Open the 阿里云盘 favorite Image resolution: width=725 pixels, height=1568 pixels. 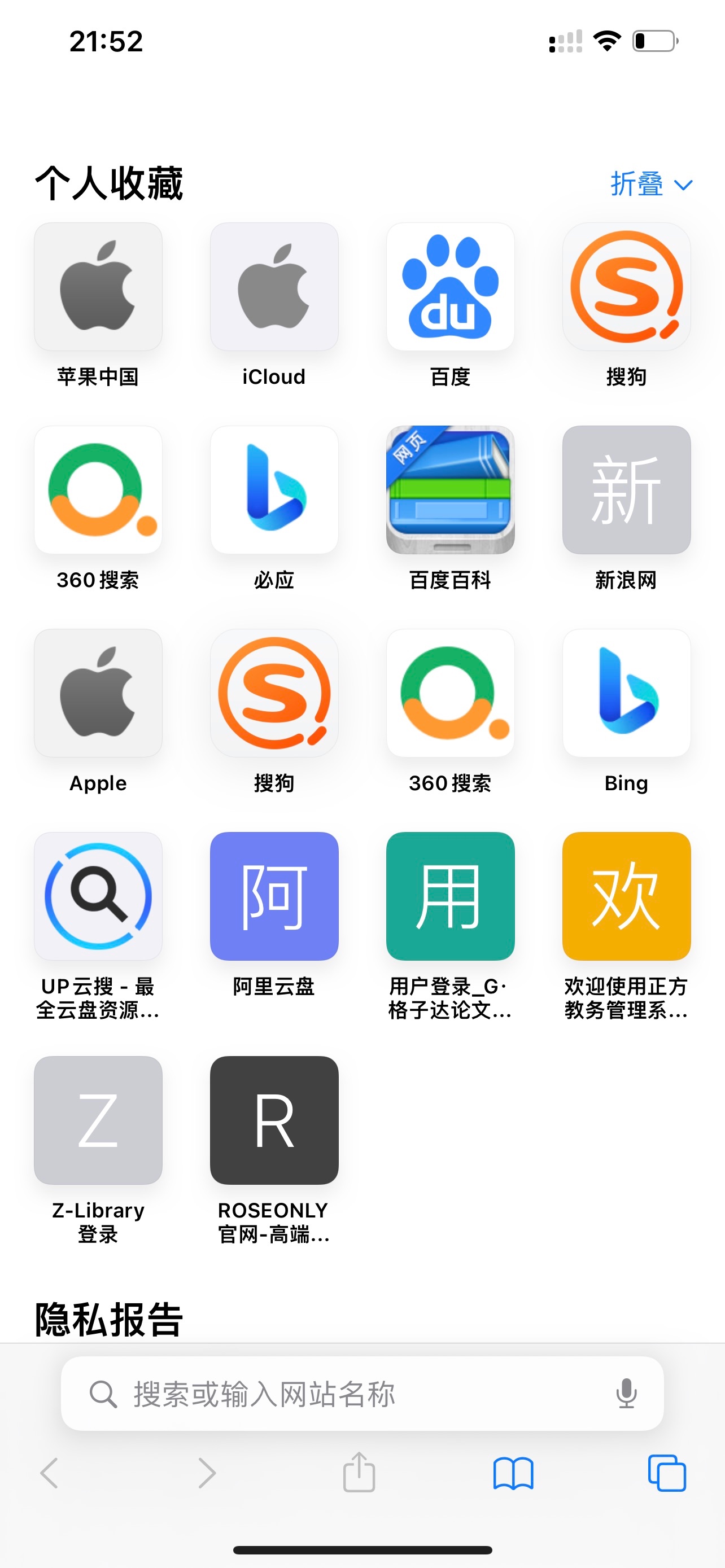click(x=274, y=896)
